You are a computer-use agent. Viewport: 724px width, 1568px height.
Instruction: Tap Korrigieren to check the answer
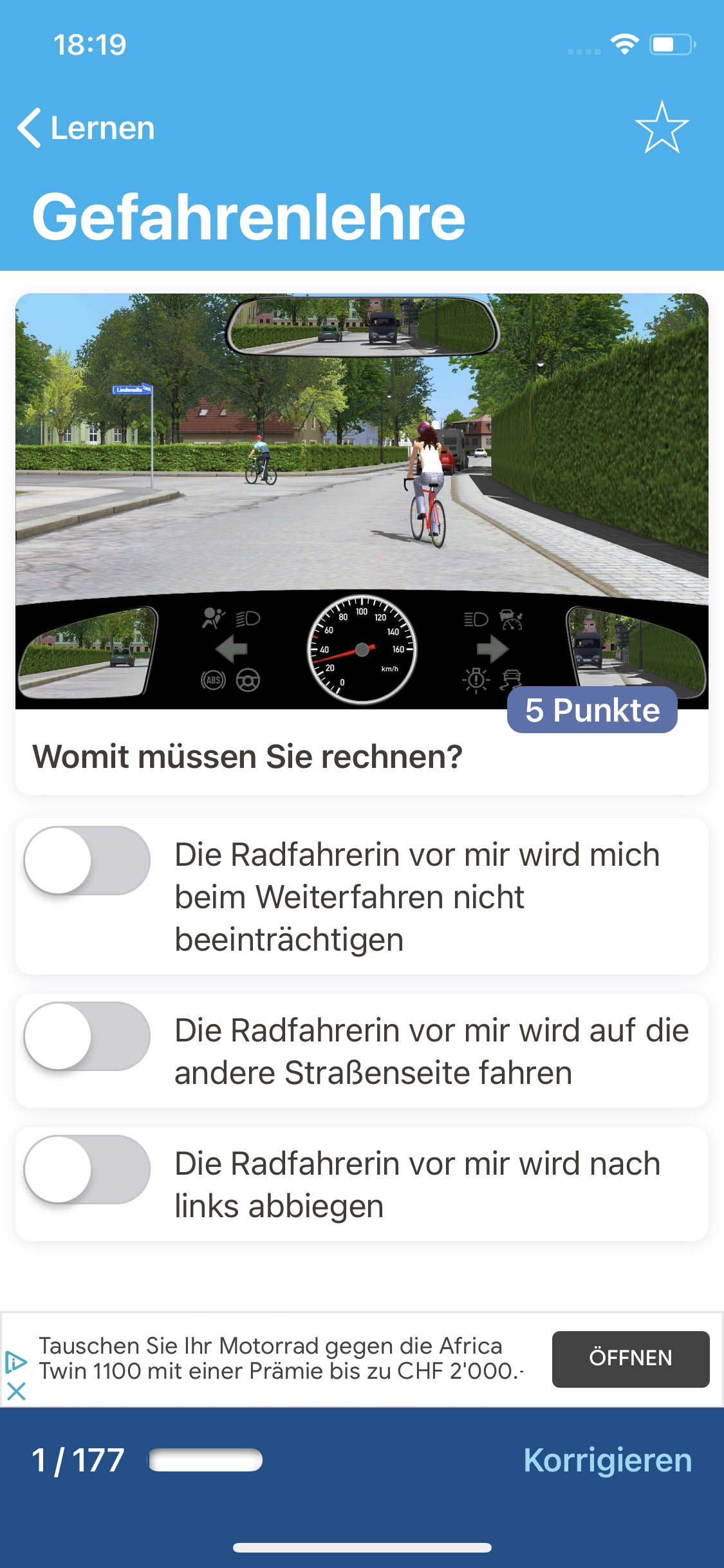[x=607, y=1460]
